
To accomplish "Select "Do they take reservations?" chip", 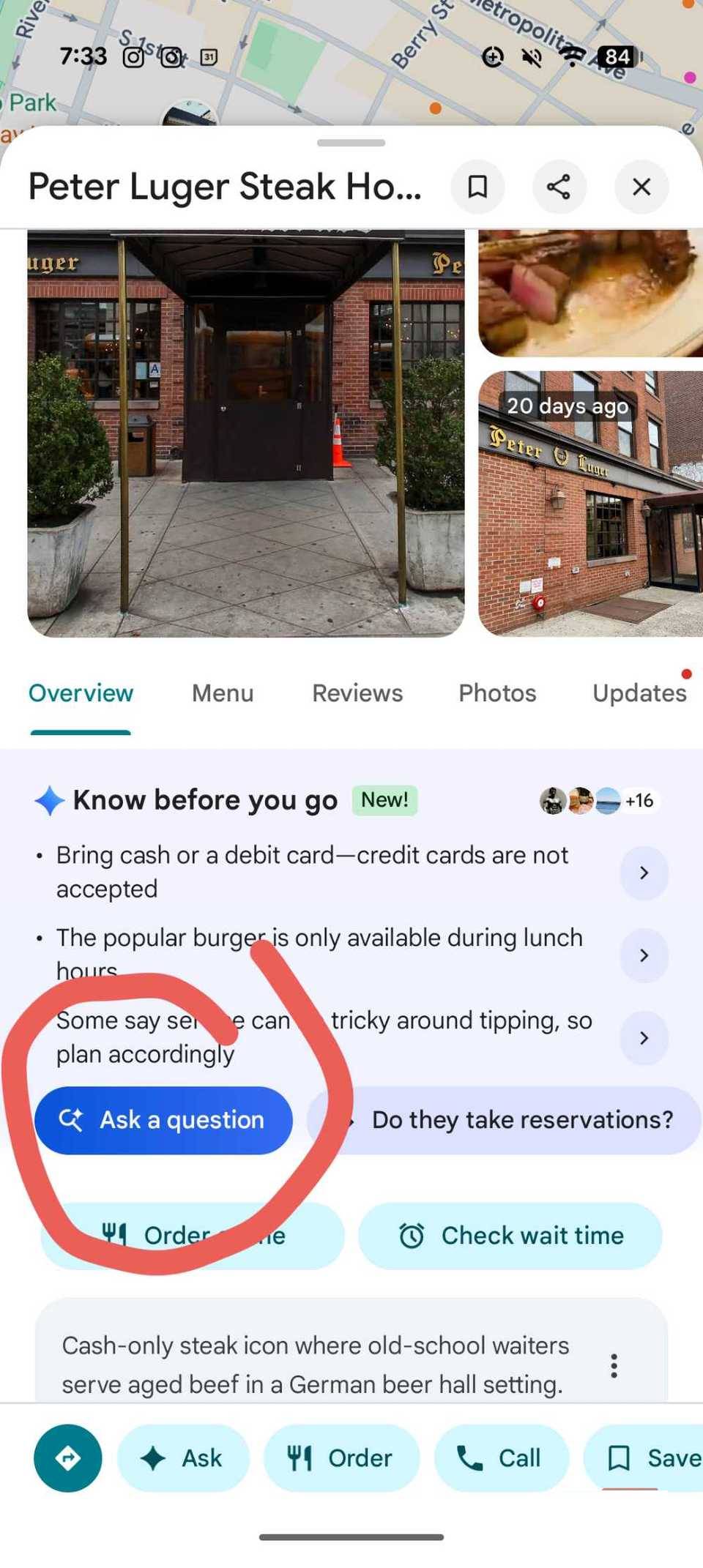I will (513, 1120).
